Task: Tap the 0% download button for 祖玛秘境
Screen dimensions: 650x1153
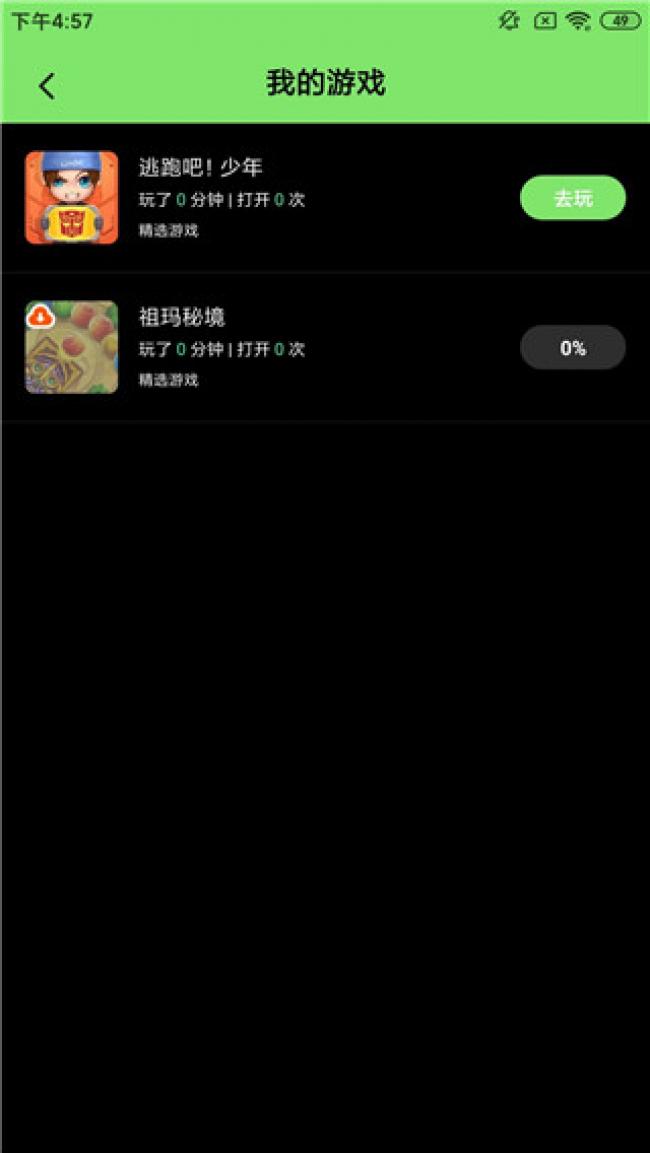Action: coord(572,348)
